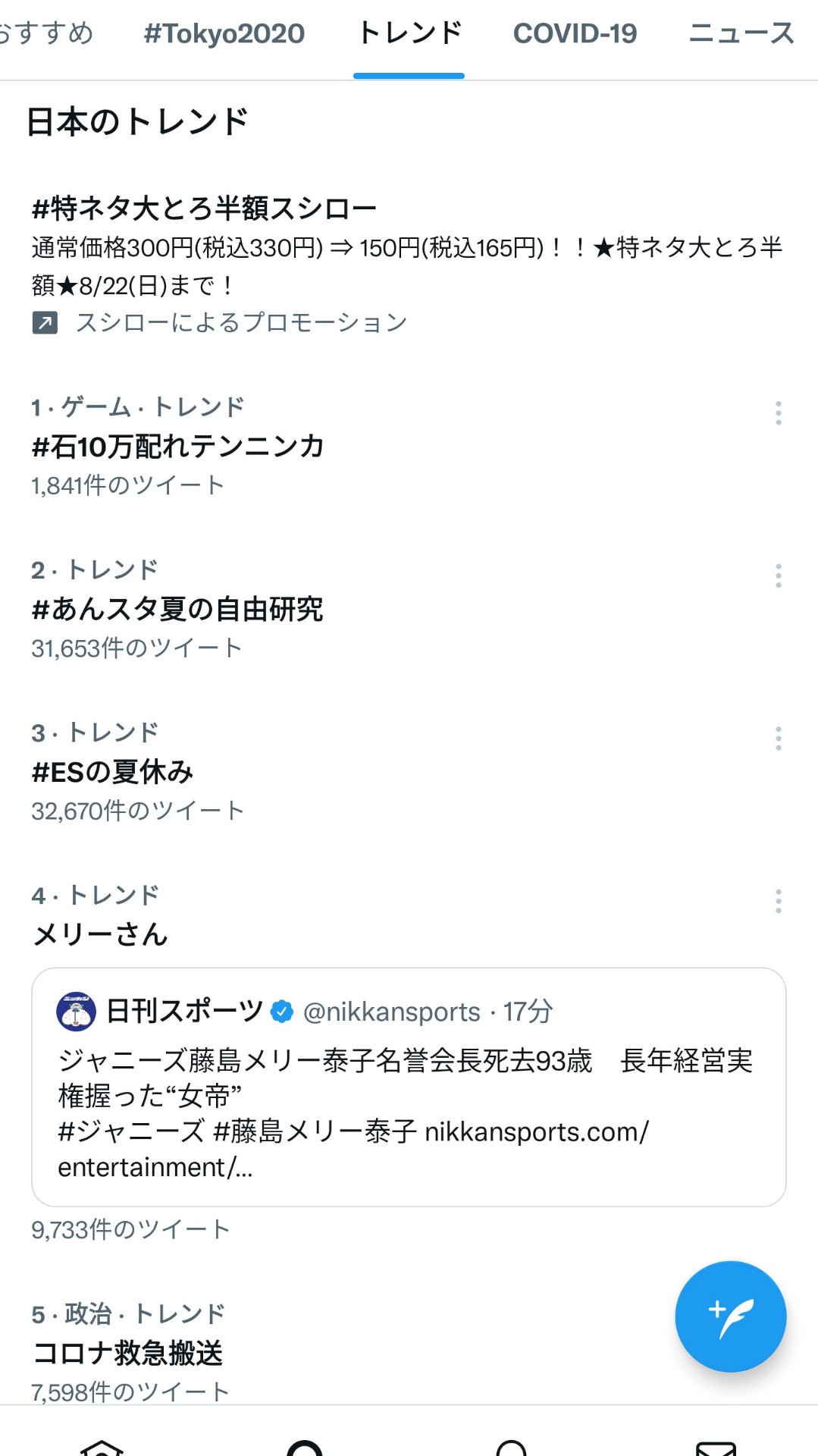The height and width of the screenshot is (1456, 818).
Task: Select the おすすめ tab
Action: tap(45, 34)
